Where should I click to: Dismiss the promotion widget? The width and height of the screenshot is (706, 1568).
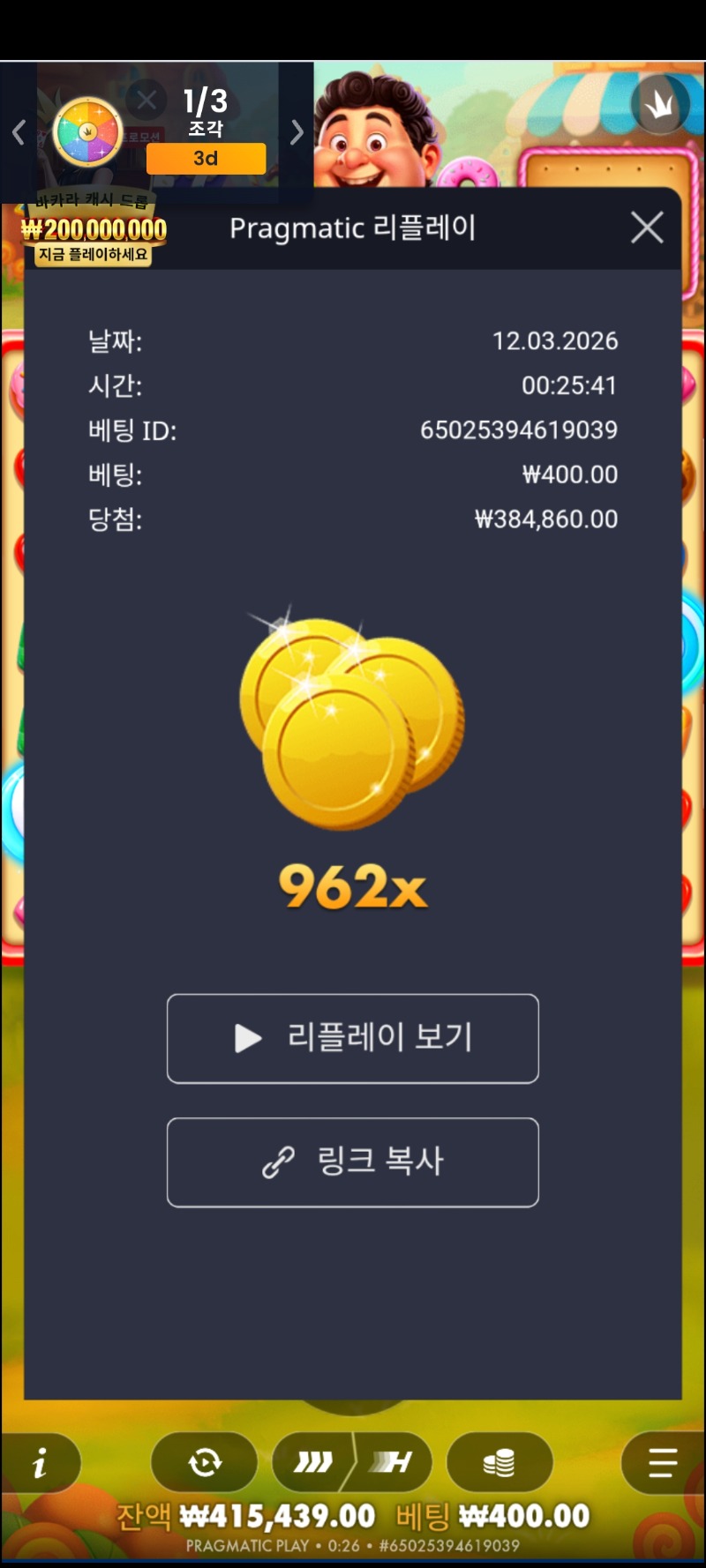(x=146, y=100)
